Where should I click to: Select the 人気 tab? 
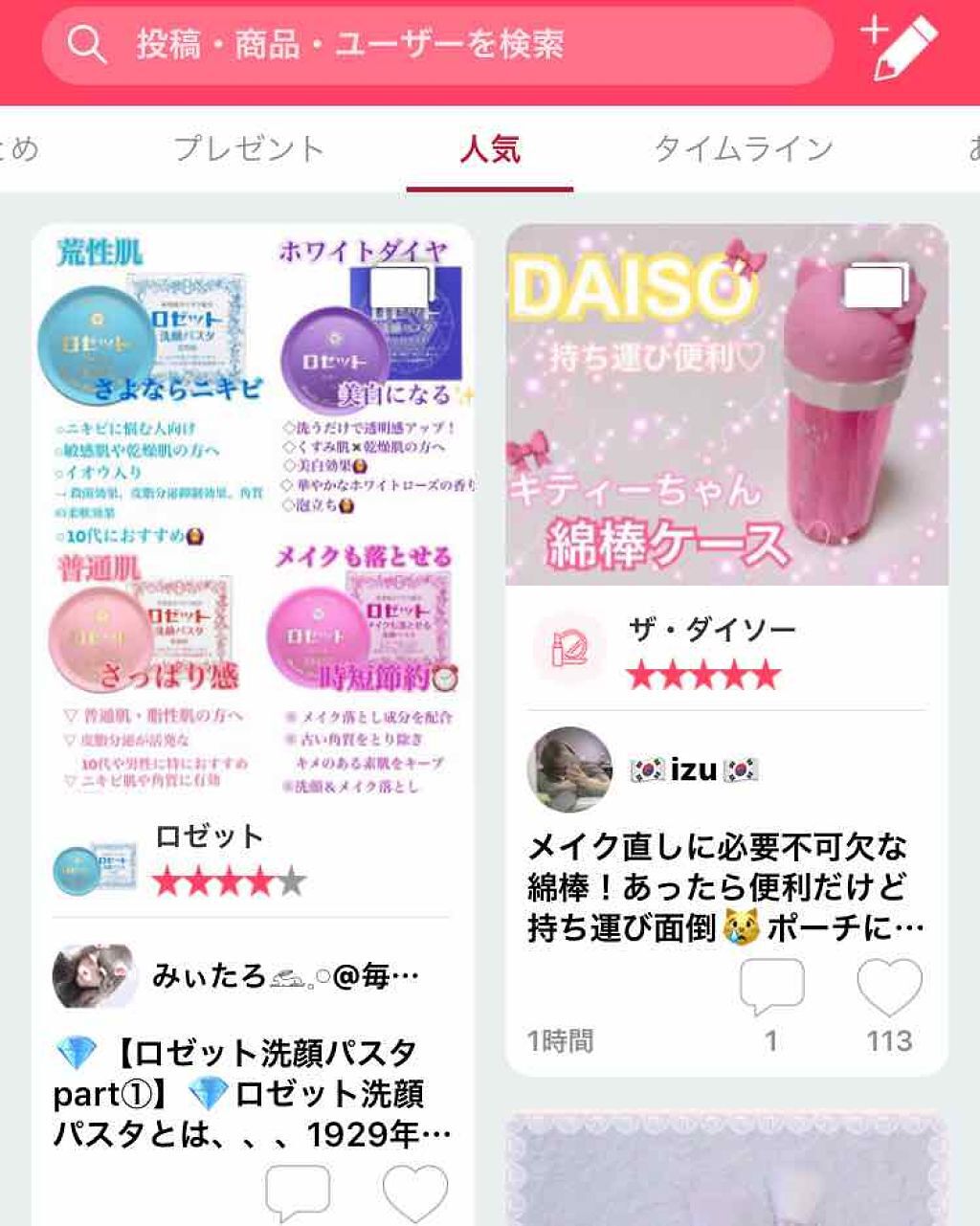[x=490, y=149]
